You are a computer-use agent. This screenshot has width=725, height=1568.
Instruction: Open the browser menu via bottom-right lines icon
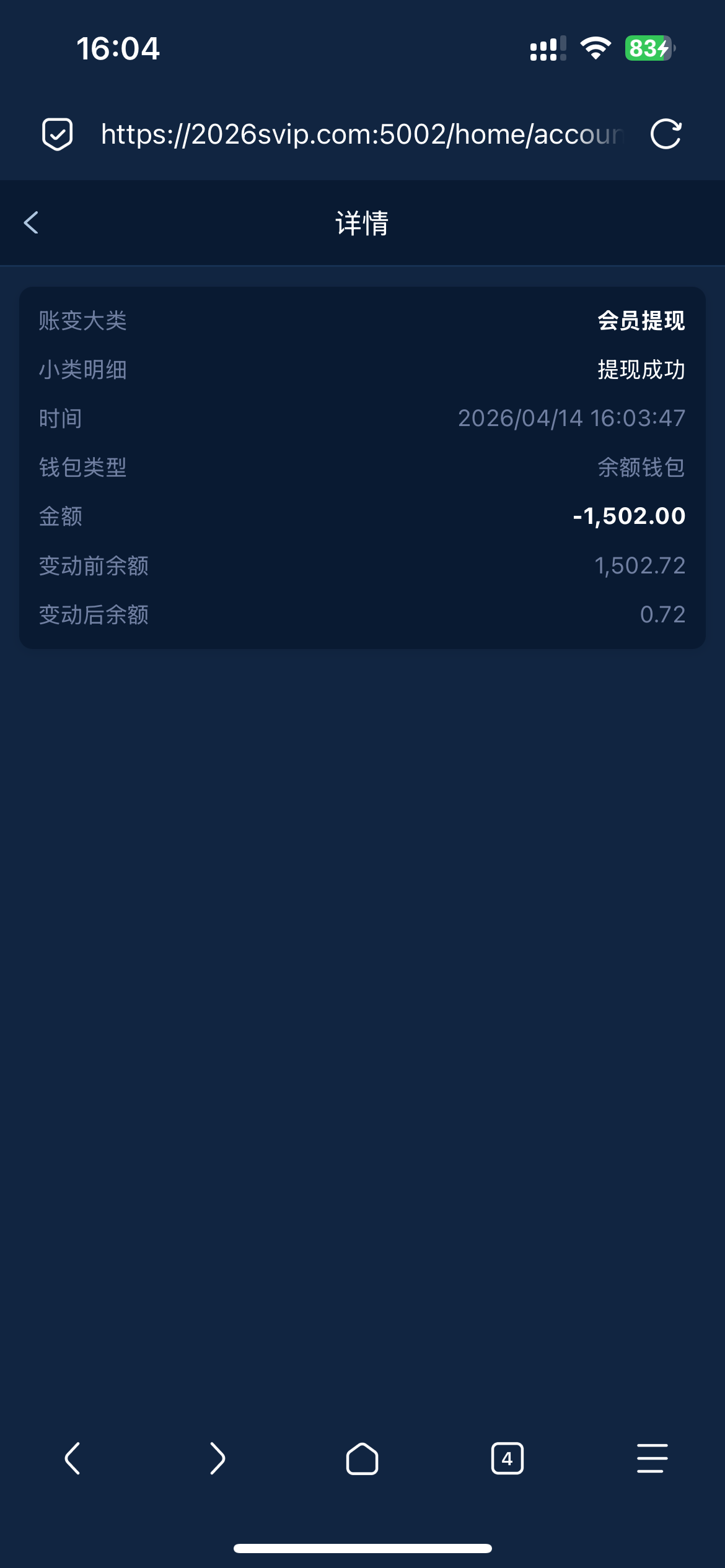pyautogui.click(x=652, y=1460)
